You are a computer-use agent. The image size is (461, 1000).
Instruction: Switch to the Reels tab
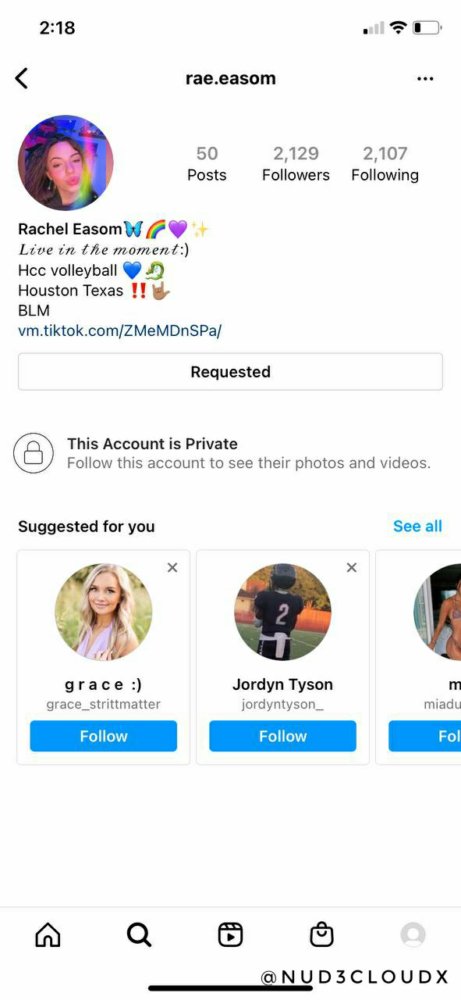pos(230,935)
